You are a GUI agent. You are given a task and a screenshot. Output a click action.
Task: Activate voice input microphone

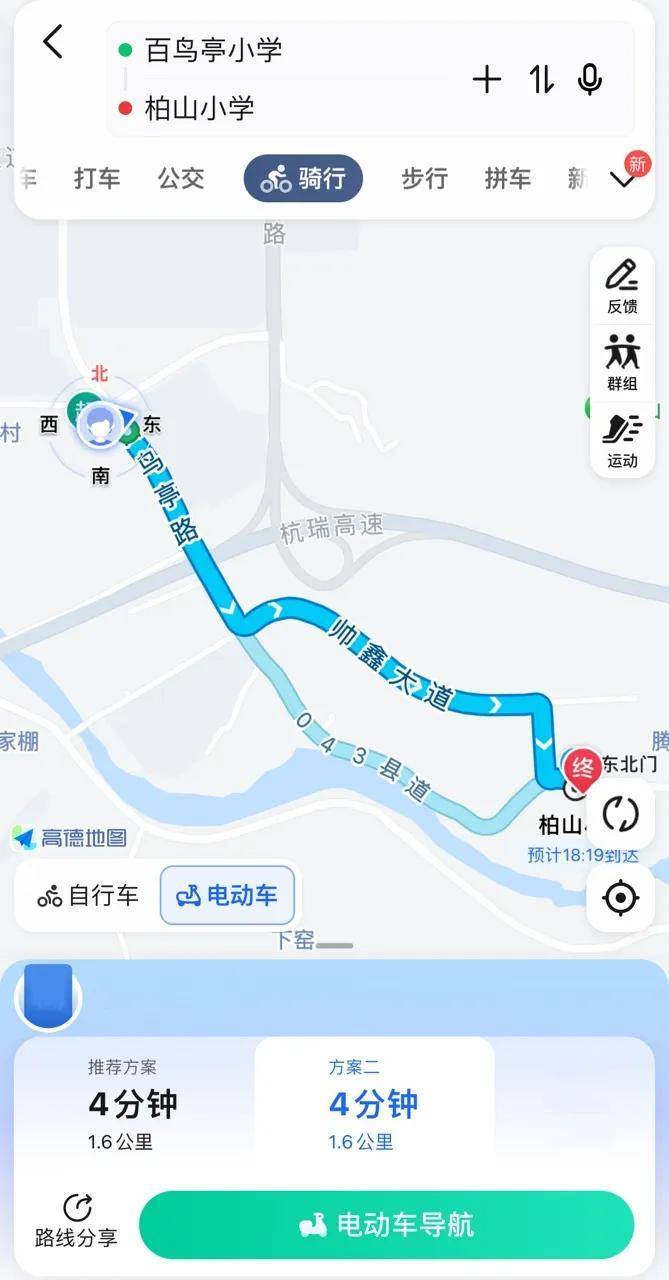pyautogui.click(x=590, y=79)
